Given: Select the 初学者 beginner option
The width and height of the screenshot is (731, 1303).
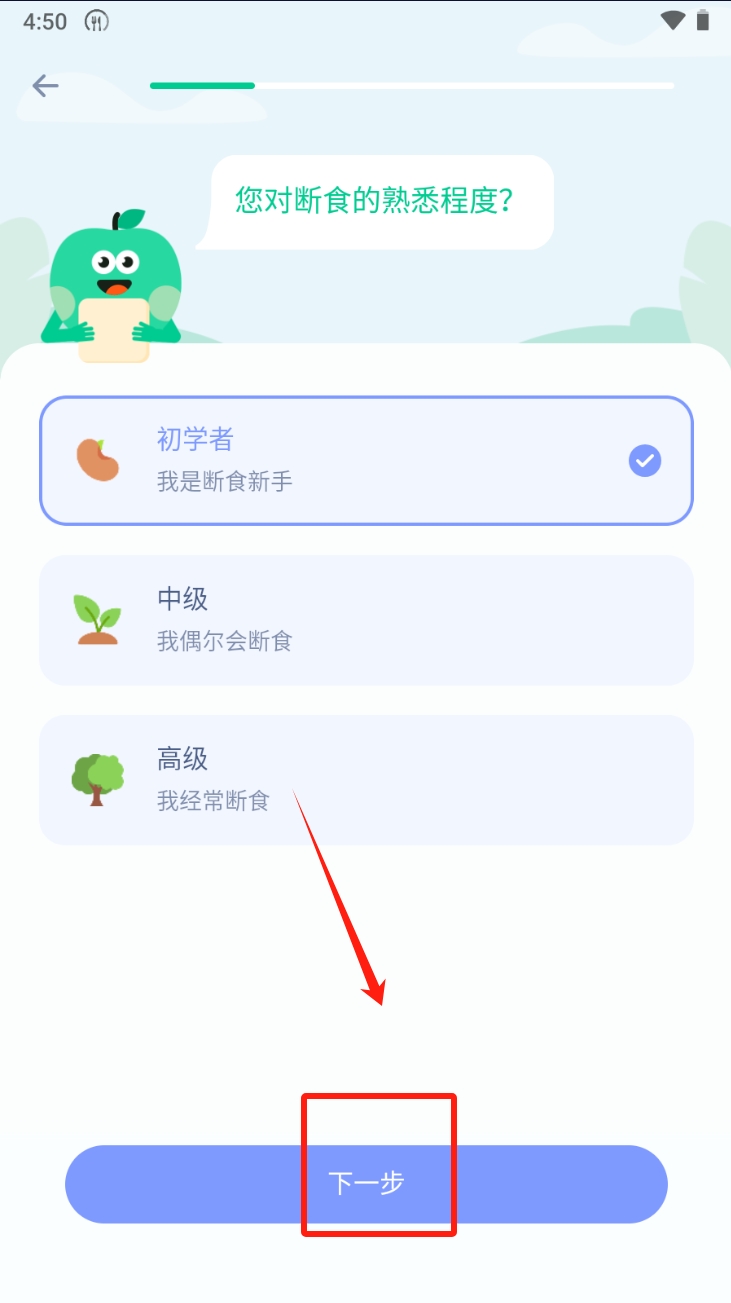Looking at the screenshot, I should tap(365, 461).
